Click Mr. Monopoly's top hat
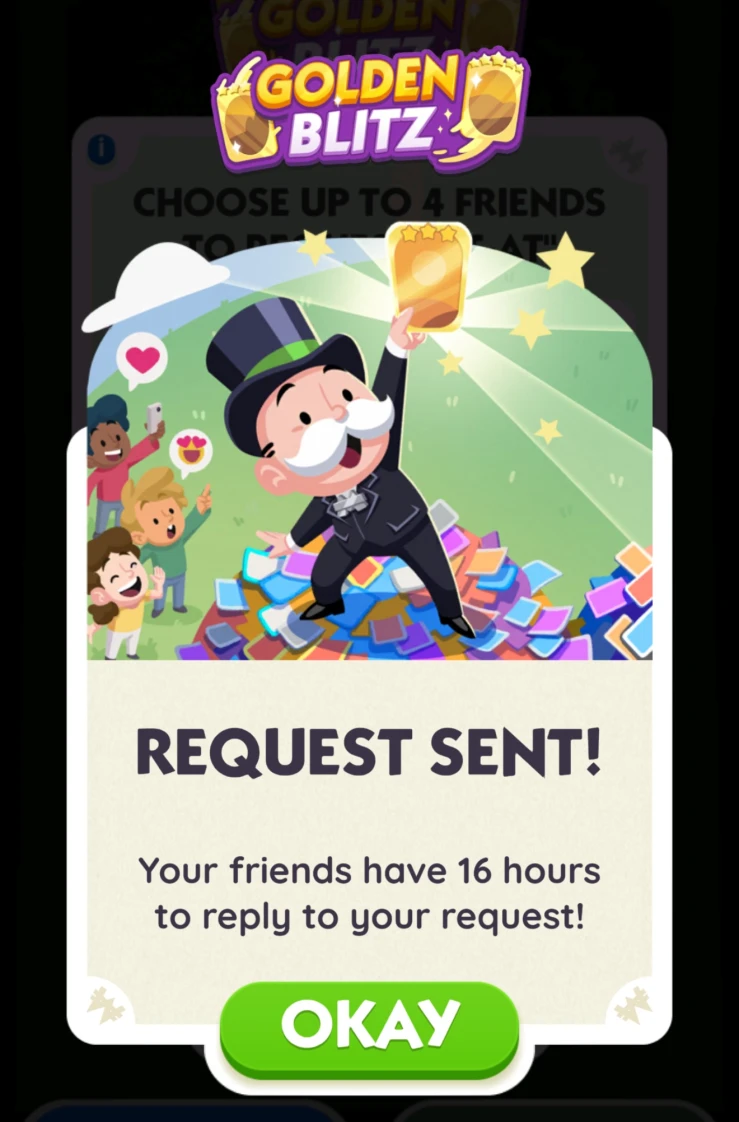Viewport: 739px width, 1122px height. tap(282, 340)
